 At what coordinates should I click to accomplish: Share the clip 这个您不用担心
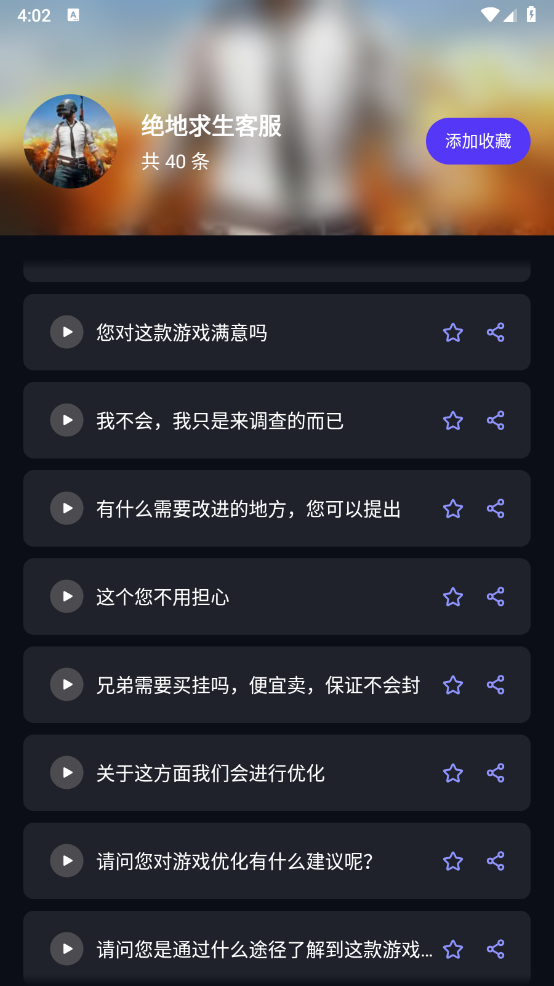point(496,596)
